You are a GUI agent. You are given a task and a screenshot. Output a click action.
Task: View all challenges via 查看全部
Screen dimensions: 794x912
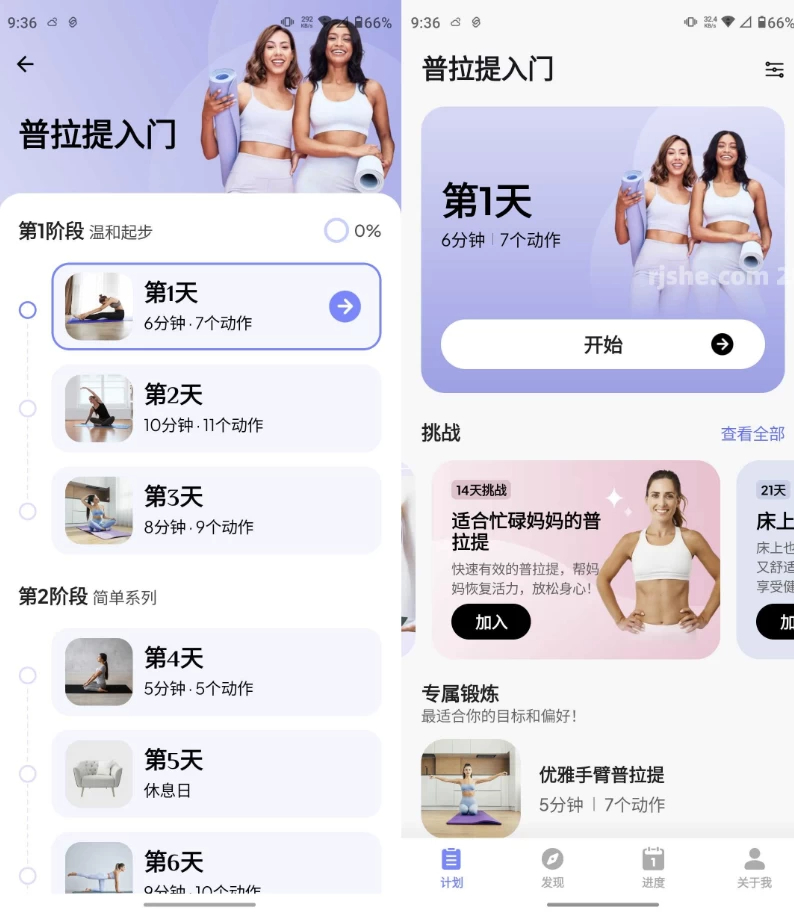[752, 433]
